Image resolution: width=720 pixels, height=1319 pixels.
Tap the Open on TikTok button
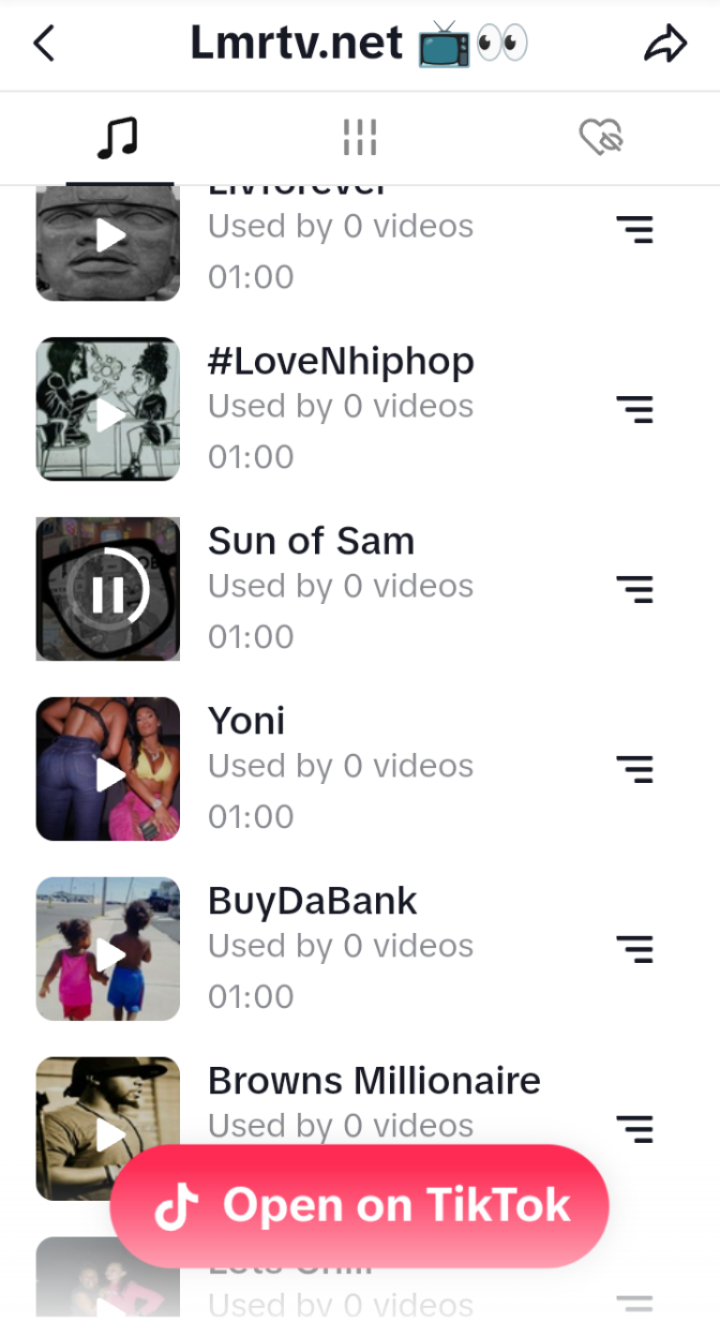click(360, 1206)
